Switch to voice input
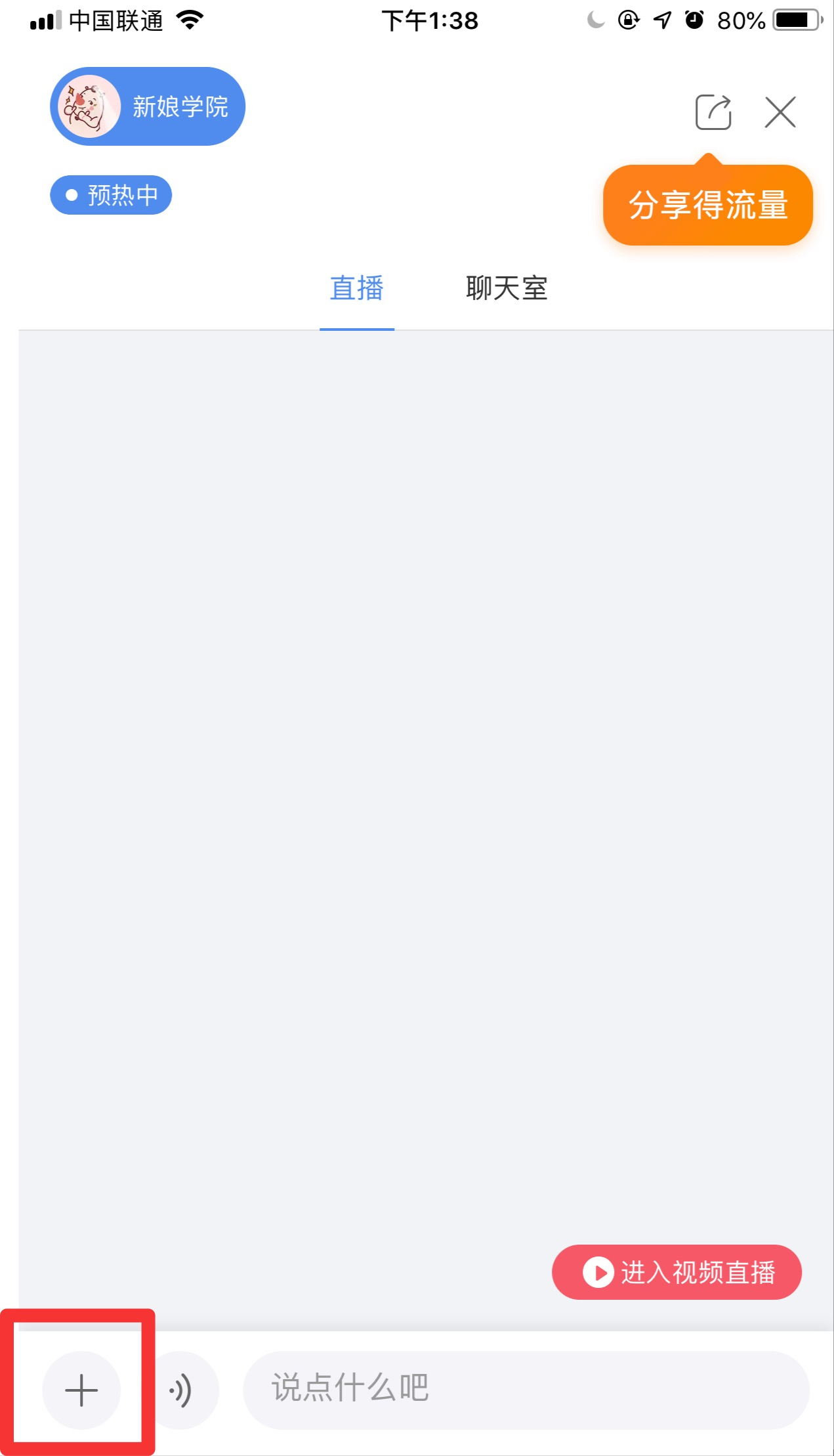 coord(180,1390)
